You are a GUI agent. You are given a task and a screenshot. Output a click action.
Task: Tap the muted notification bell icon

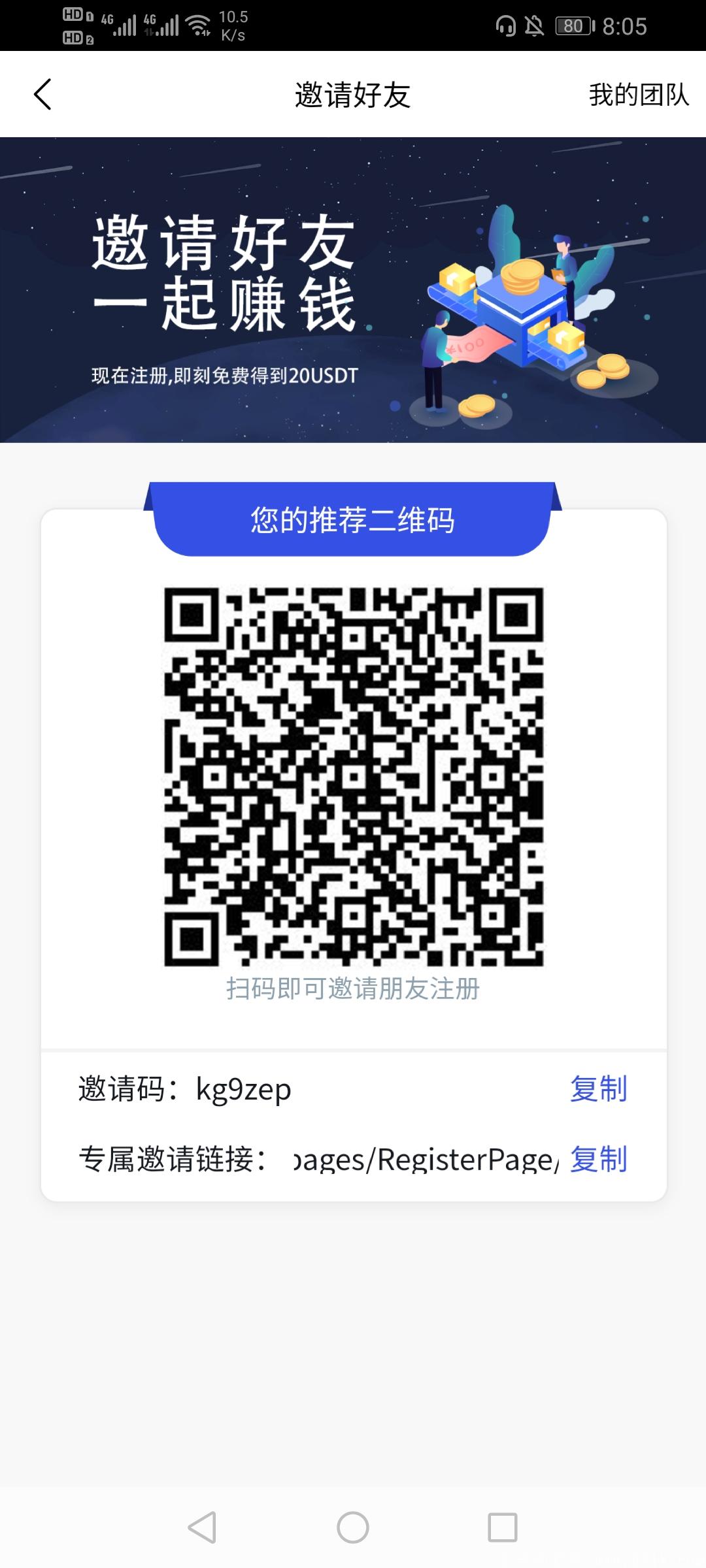click(x=533, y=25)
